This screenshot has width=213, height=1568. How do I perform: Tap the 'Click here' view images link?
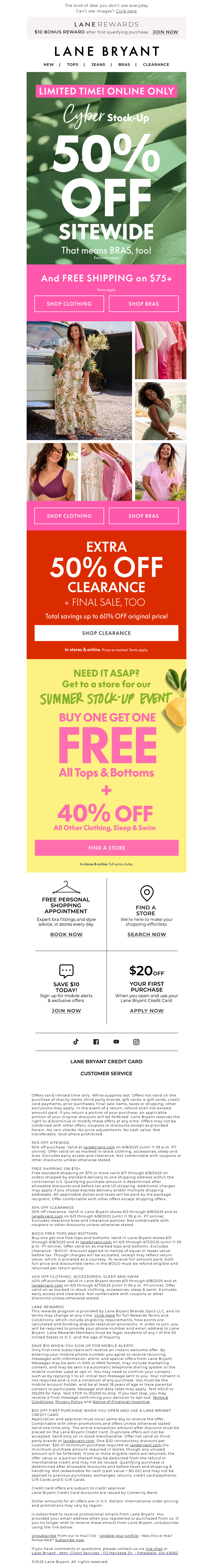coord(126,11)
